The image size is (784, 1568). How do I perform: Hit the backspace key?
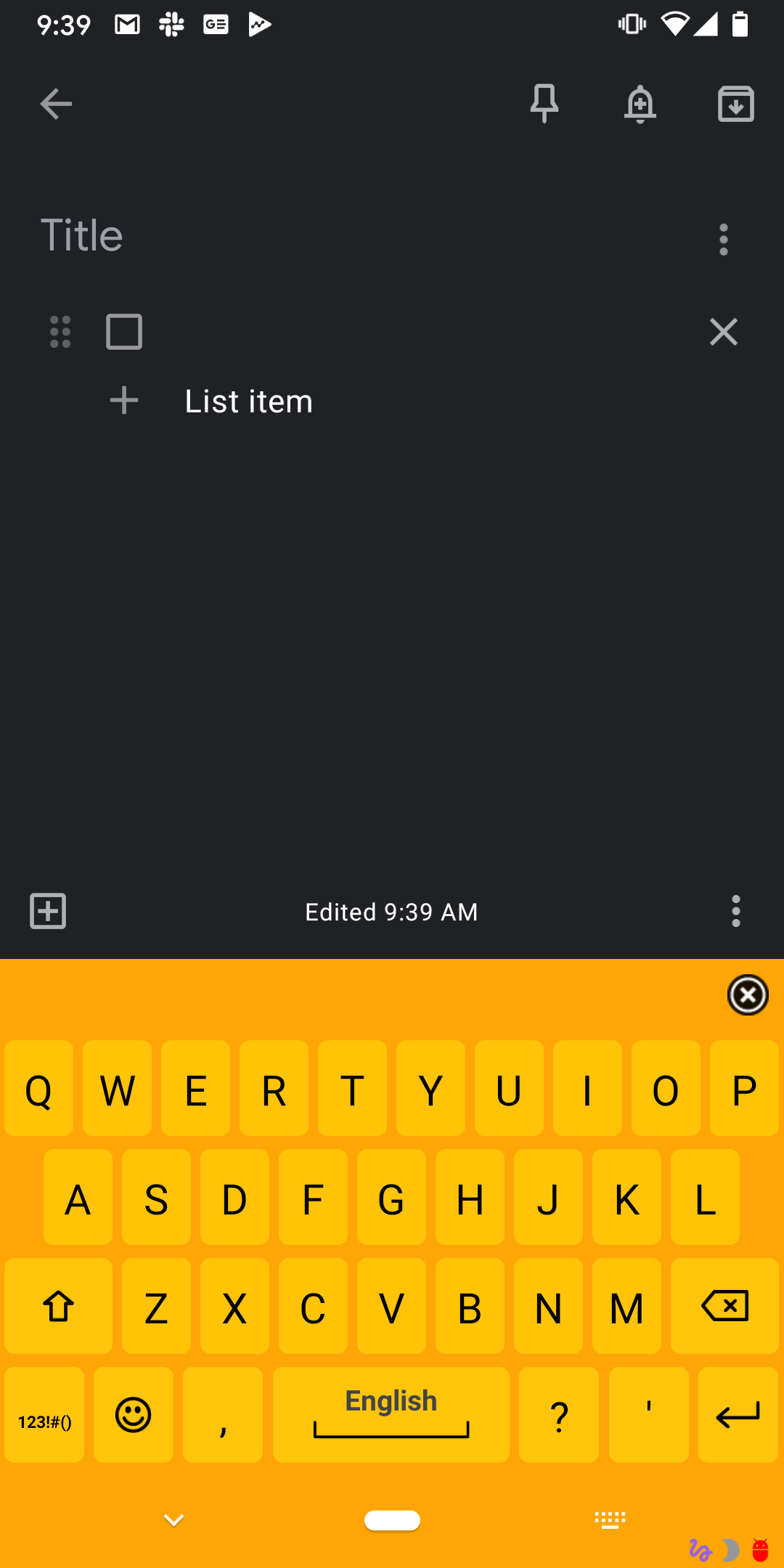(x=724, y=1306)
